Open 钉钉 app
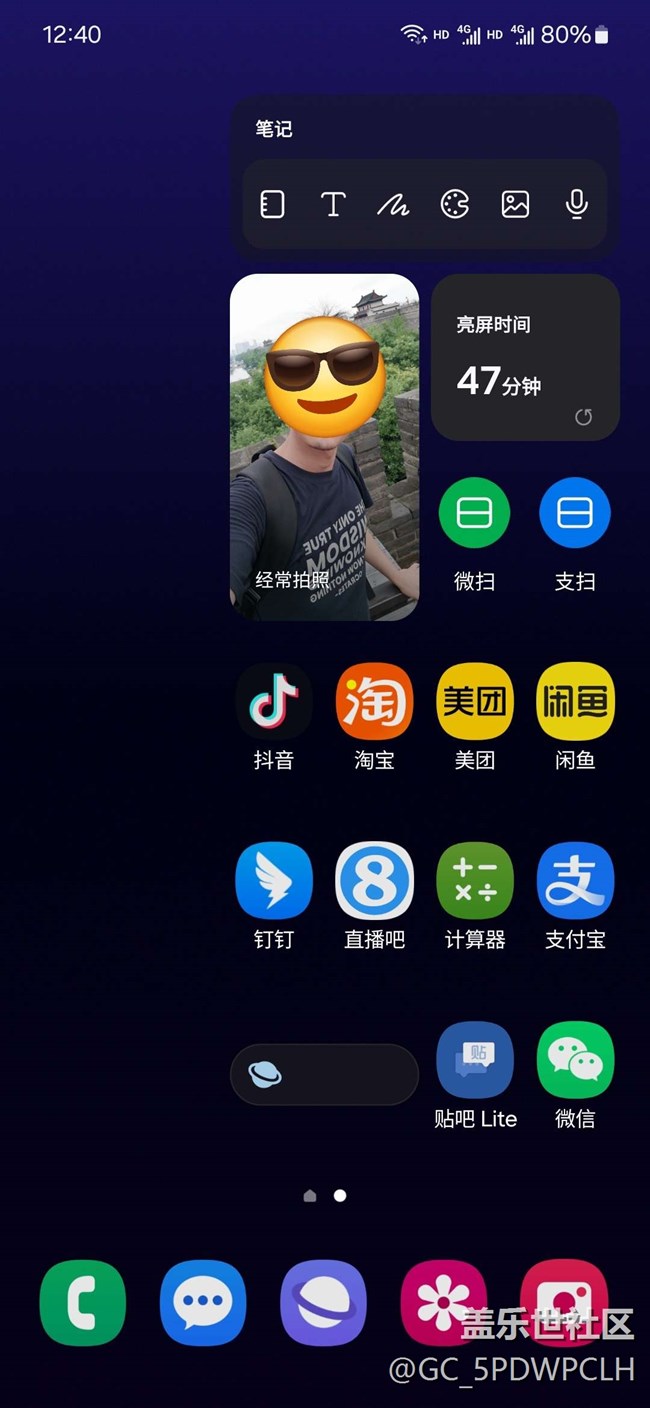650x1408 pixels. pyautogui.click(x=274, y=881)
